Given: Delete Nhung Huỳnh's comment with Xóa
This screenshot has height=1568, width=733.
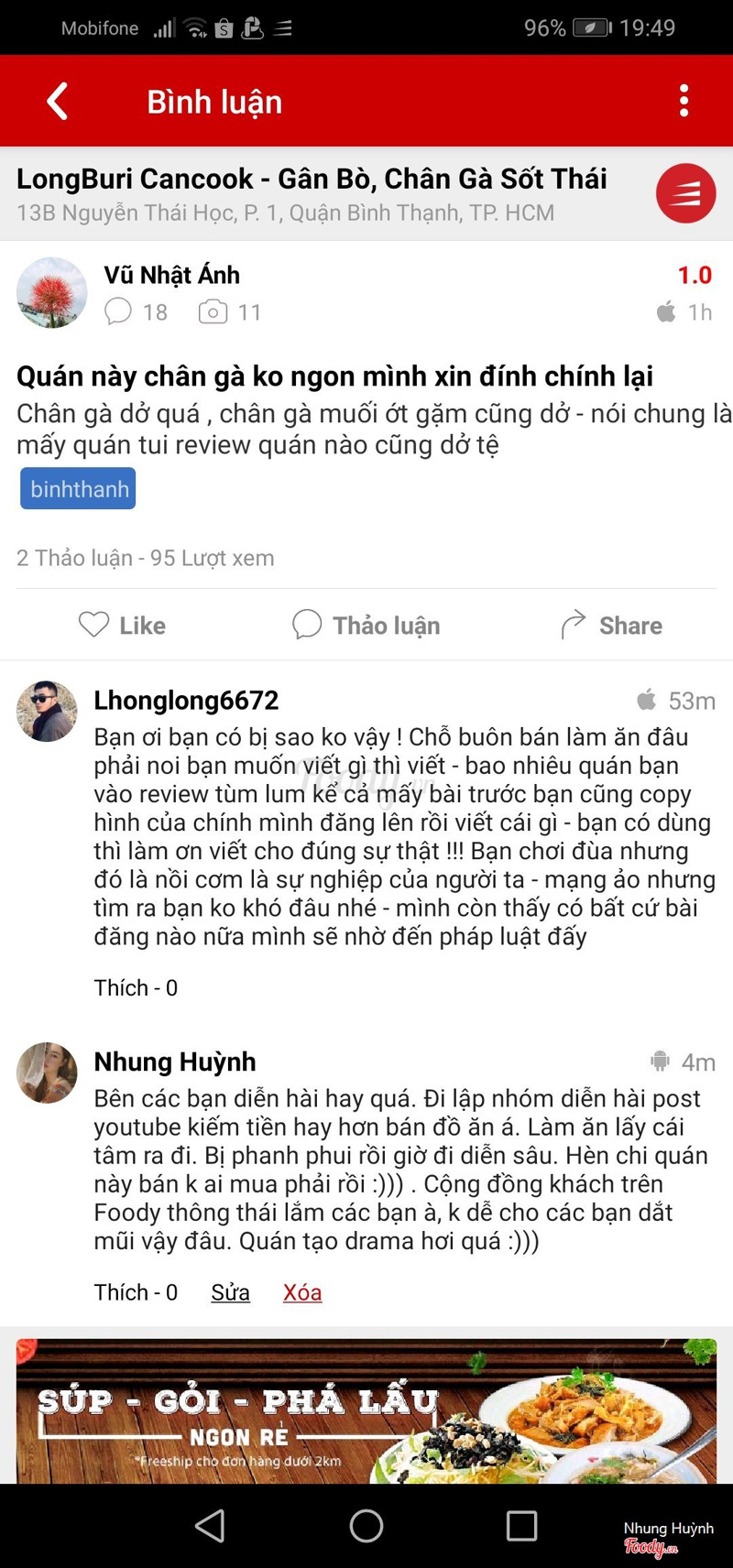Looking at the screenshot, I should click(x=302, y=1292).
